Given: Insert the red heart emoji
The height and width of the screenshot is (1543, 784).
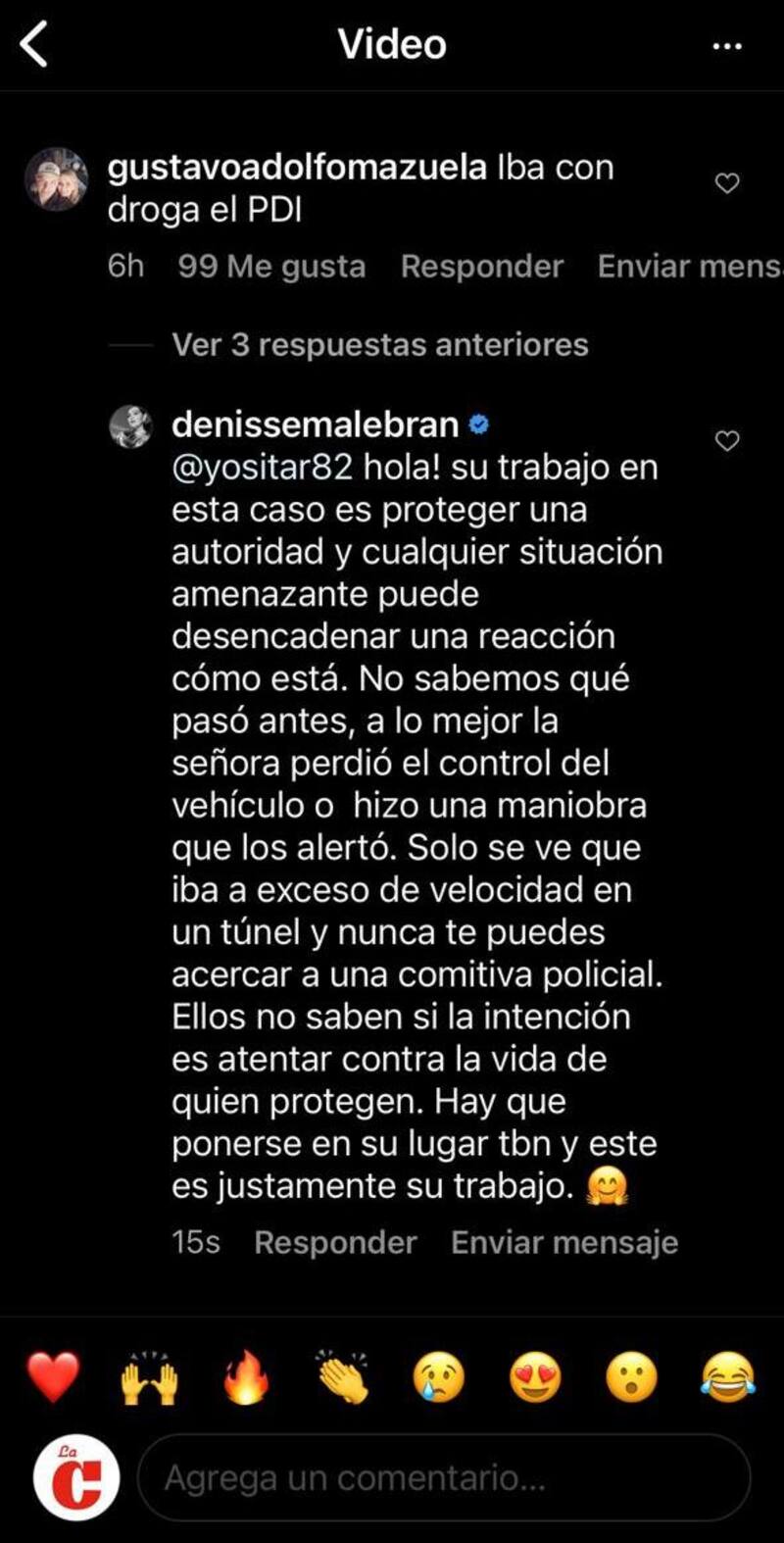Looking at the screenshot, I should point(53,1377).
